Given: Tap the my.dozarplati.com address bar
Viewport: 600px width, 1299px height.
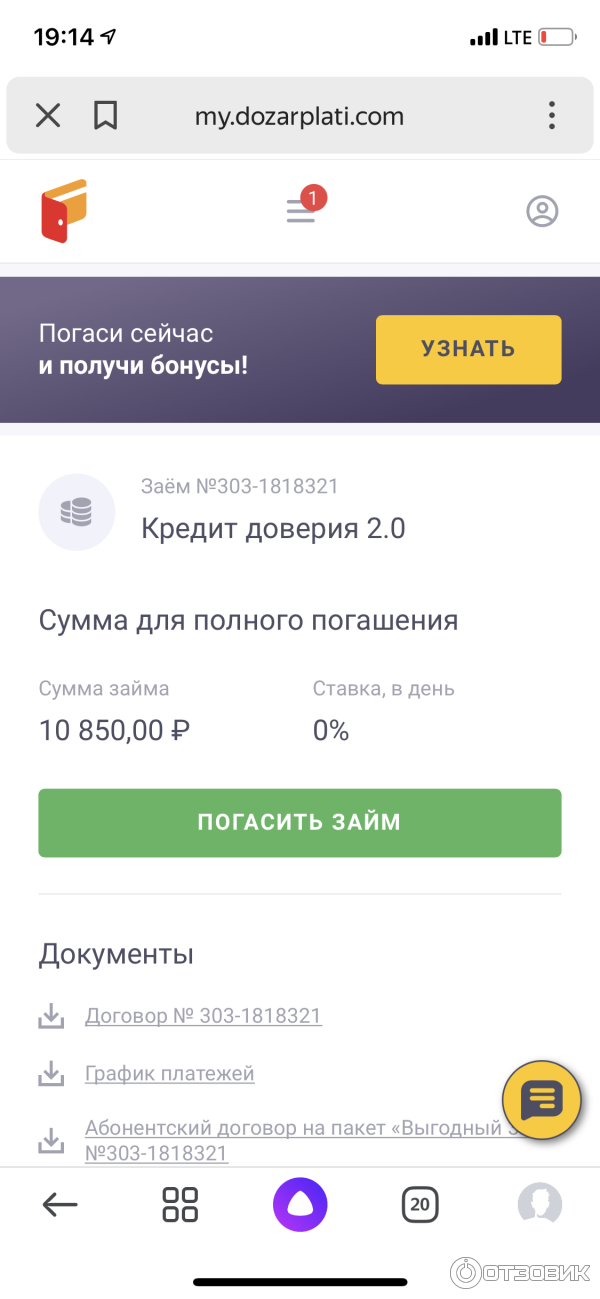Looking at the screenshot, I should click(299, 116).
